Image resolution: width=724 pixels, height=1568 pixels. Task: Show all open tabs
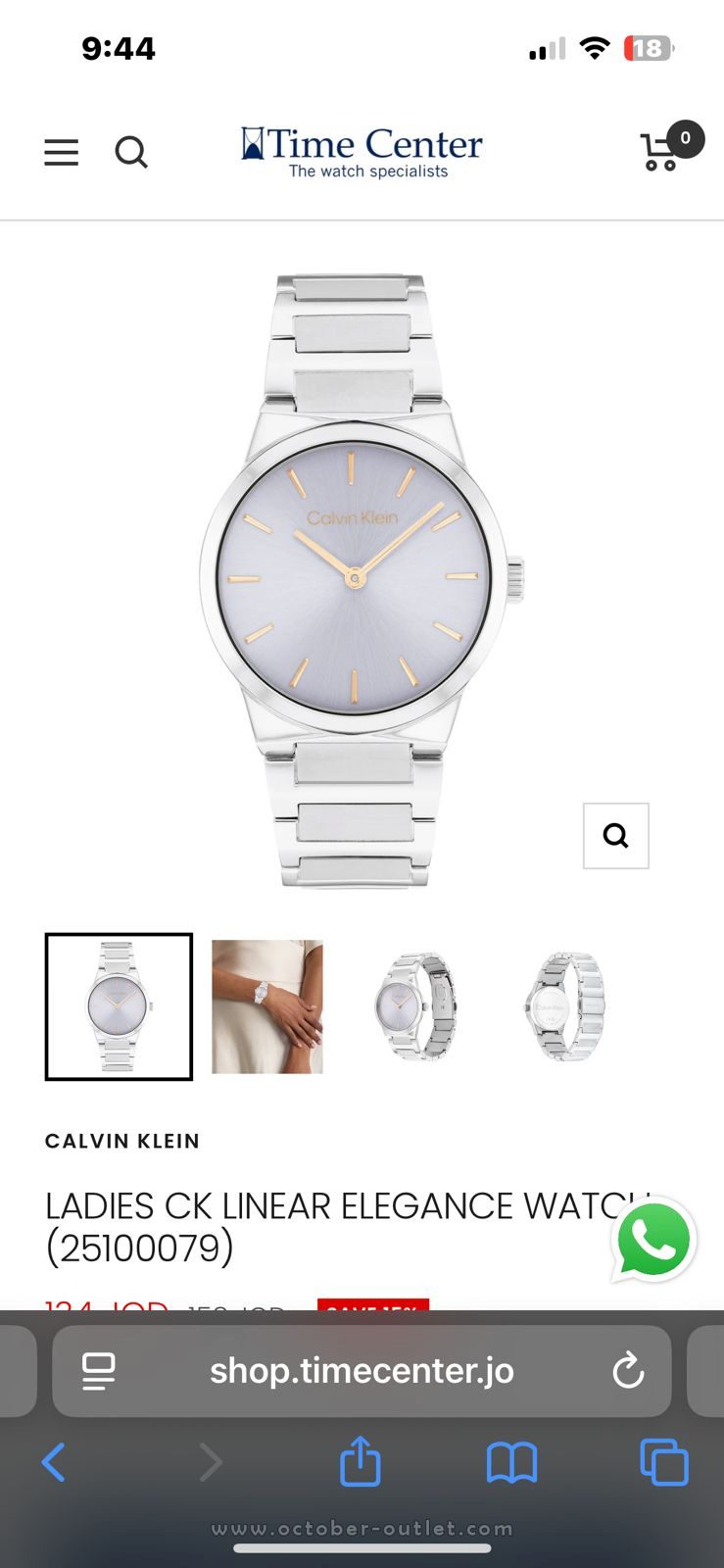663,1462
